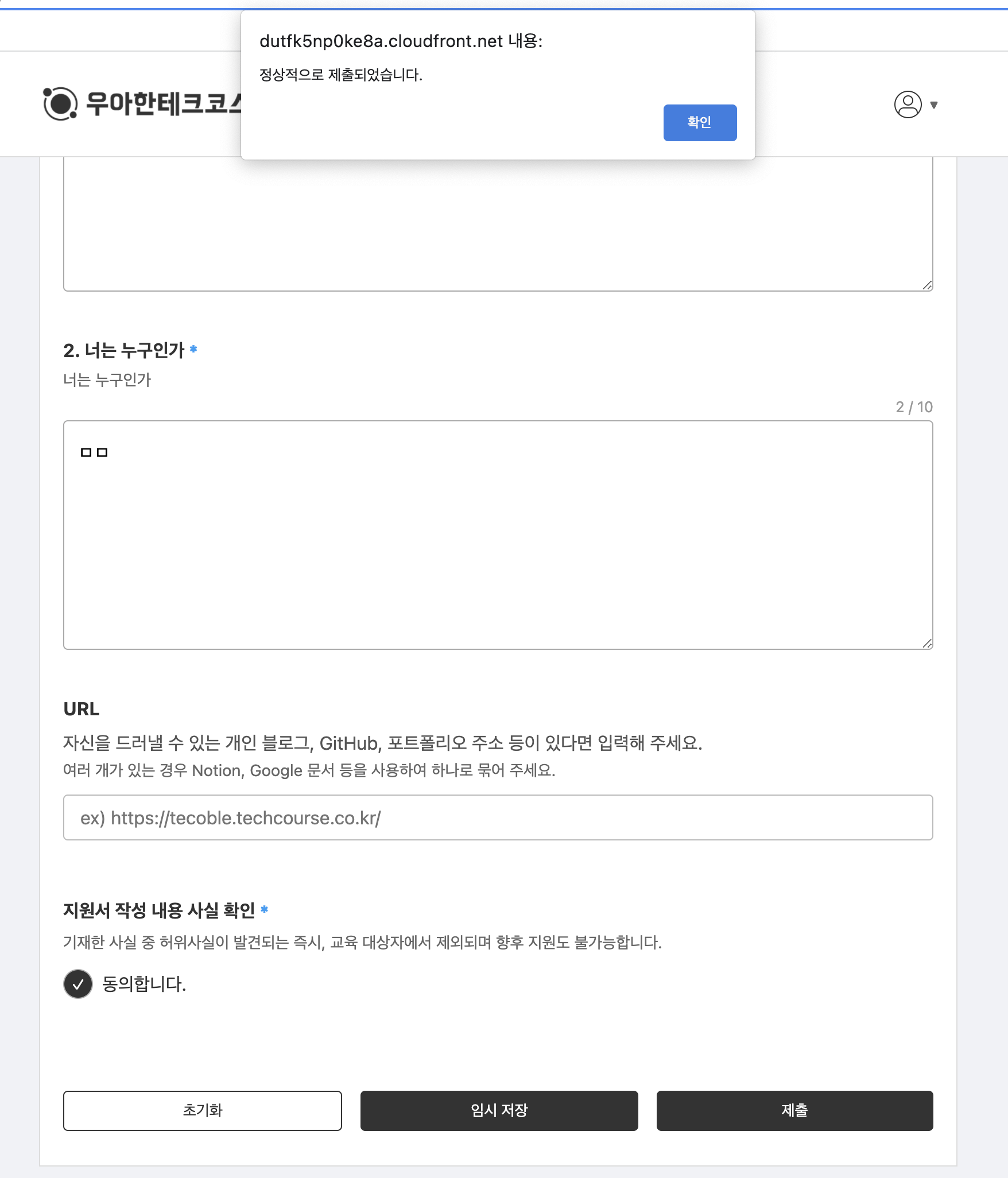Click the required asterisk beside 너는 누구인가
Viewport: 1008px width, 1178px height.
[x=193, y=348]
